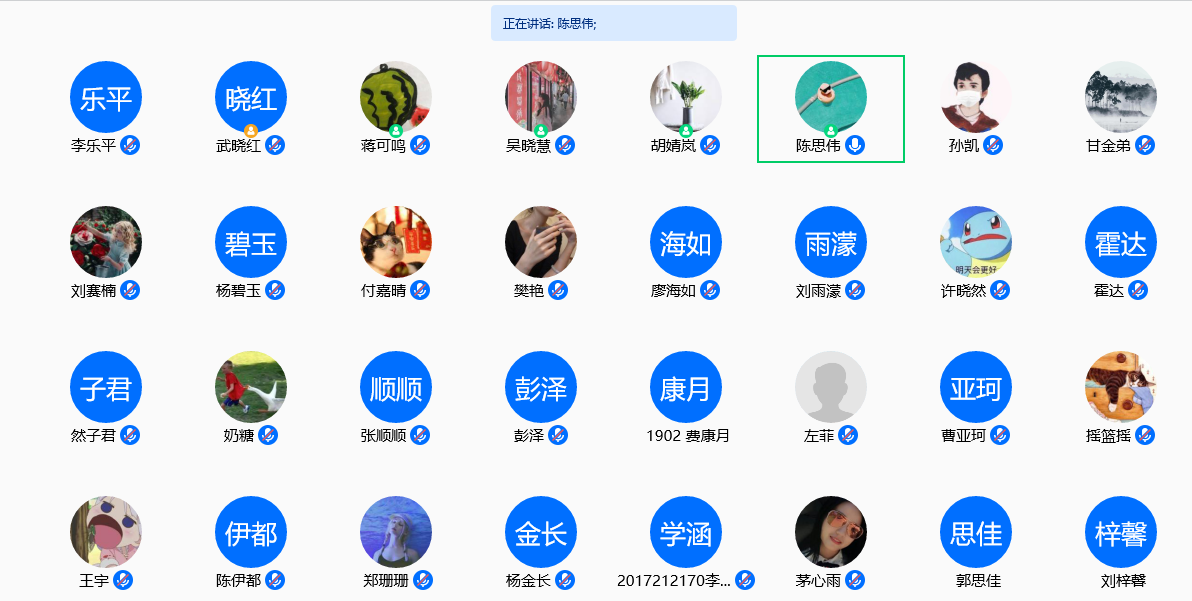Viewport: 1192px width, 601px height.
Task: Select 付嘉晴 from the grid
Action: click(396, 242)
